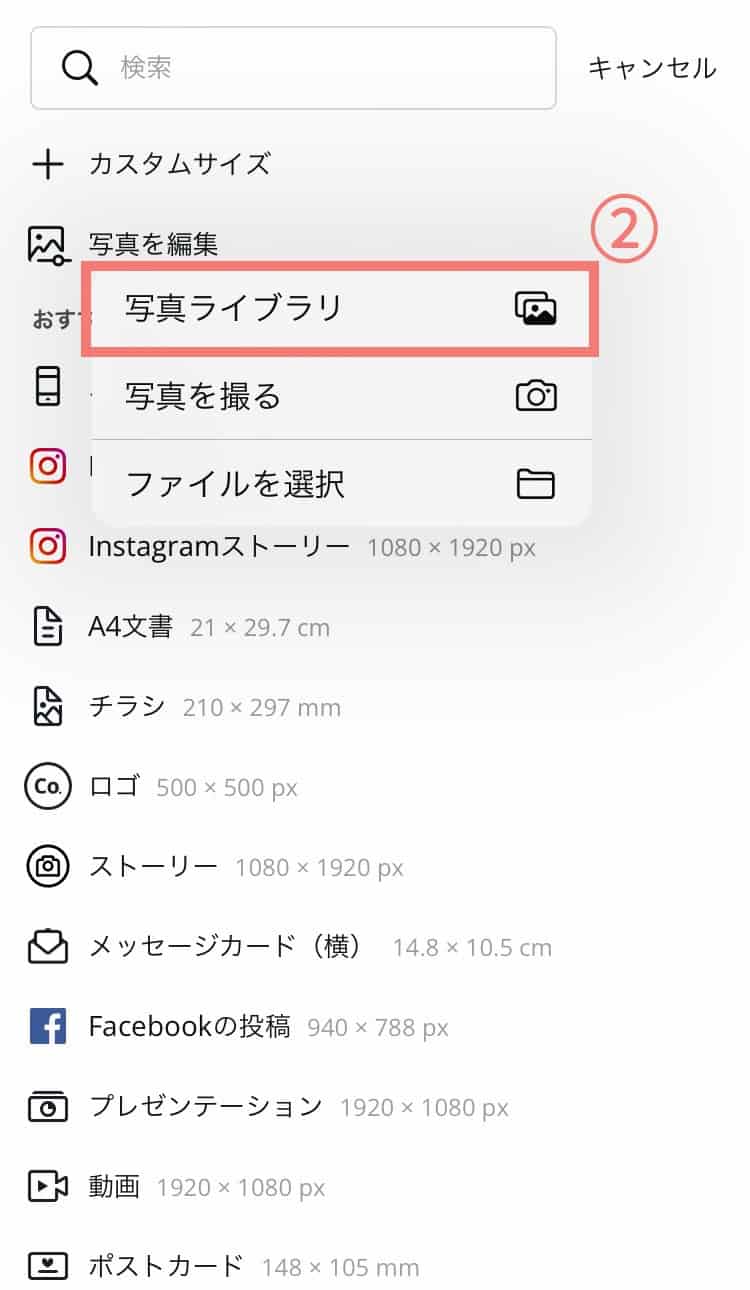Start a 動画 video design
Image resolution: width=750 pixels, height=1290 pixels.
(x=113, y=1187)
